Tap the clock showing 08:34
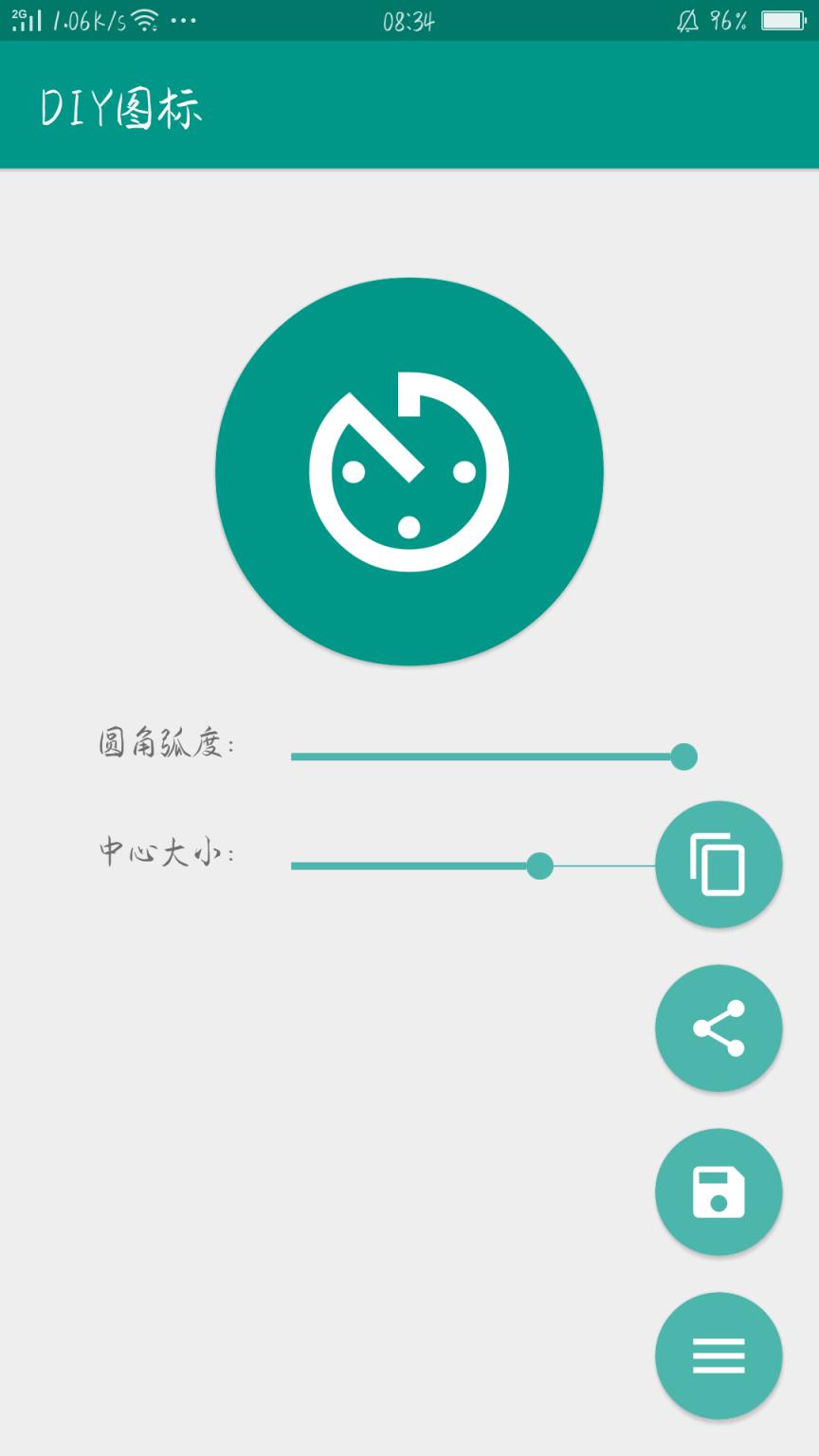The height and width of the screenshot is (1456, 819). click(x=409, y=19)
